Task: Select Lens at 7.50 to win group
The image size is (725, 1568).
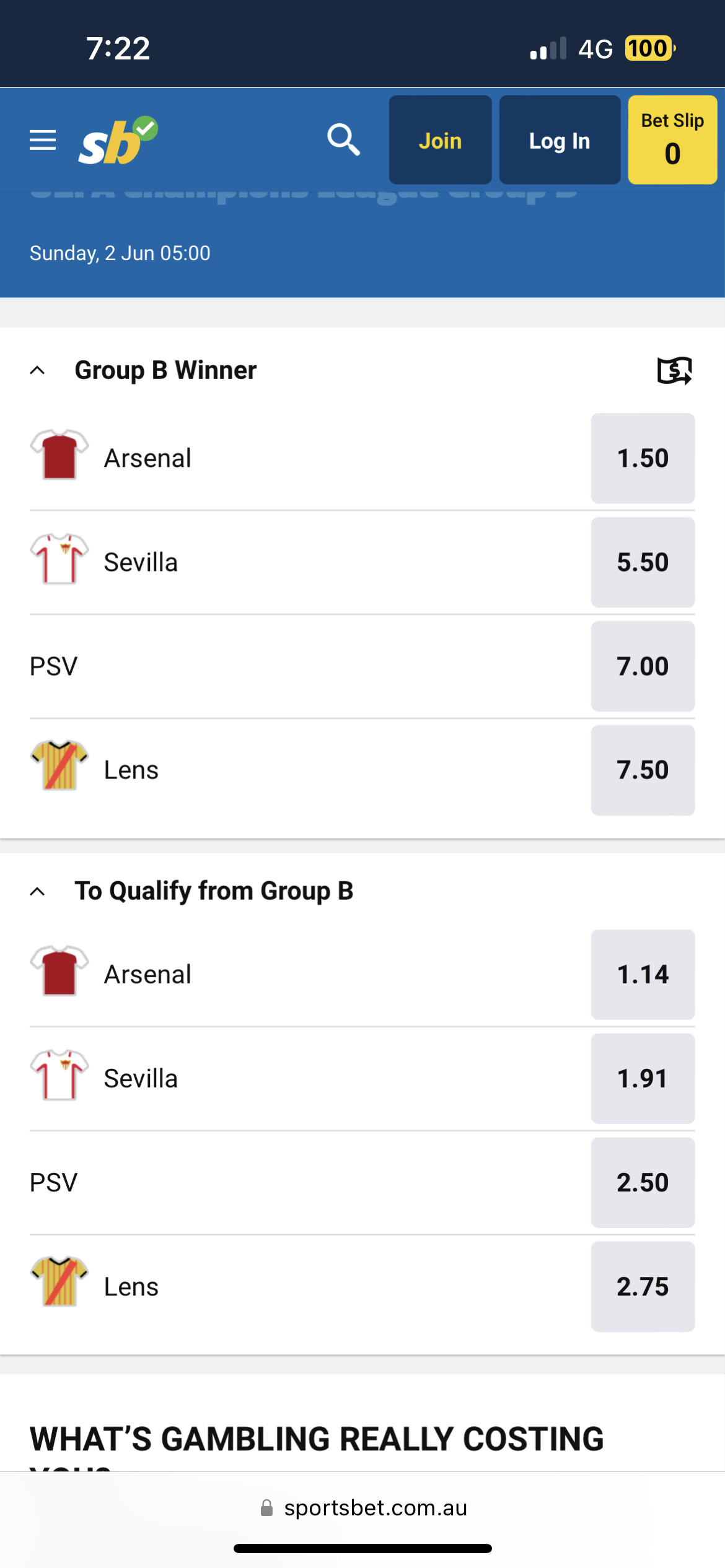Action: pos(643,770)
